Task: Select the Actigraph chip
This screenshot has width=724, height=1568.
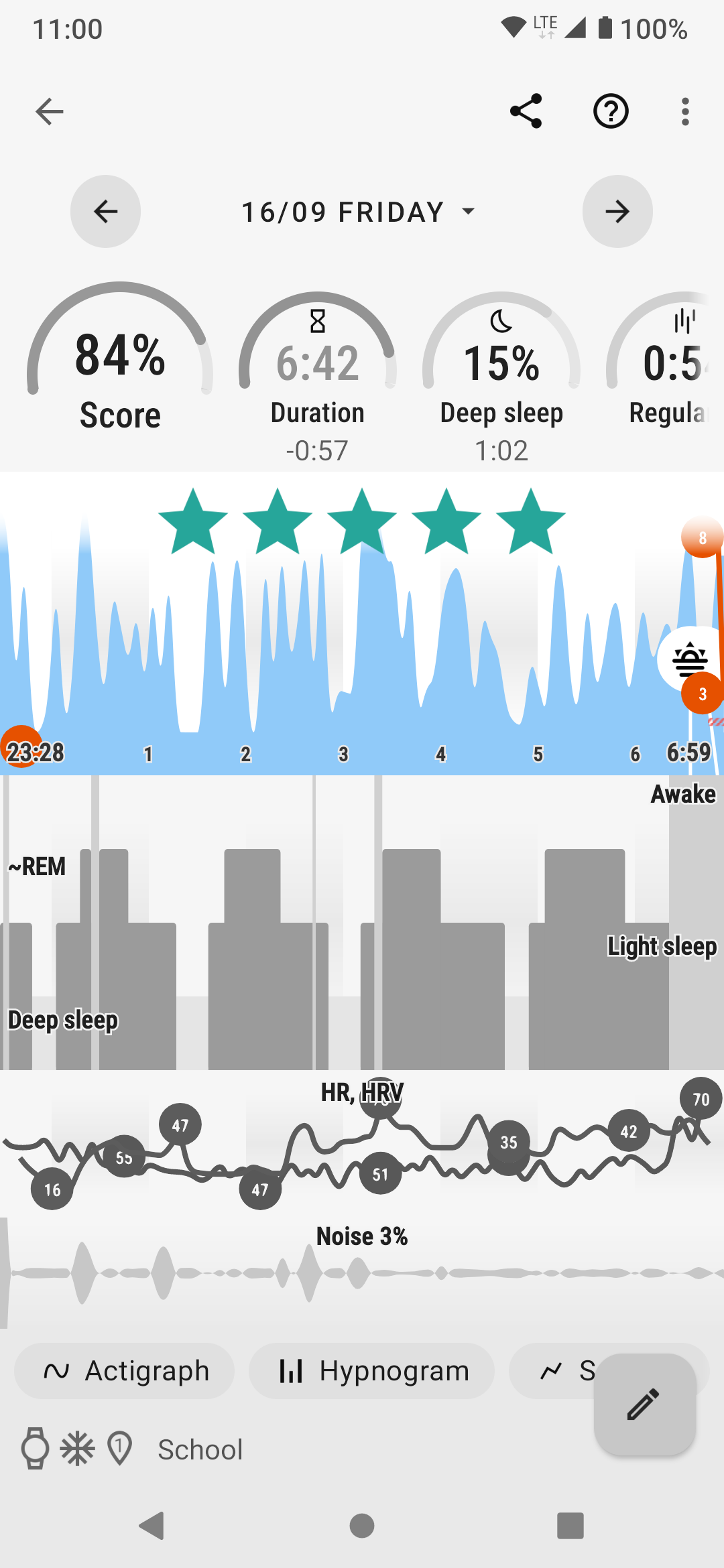Action: tap(125, 1371)
